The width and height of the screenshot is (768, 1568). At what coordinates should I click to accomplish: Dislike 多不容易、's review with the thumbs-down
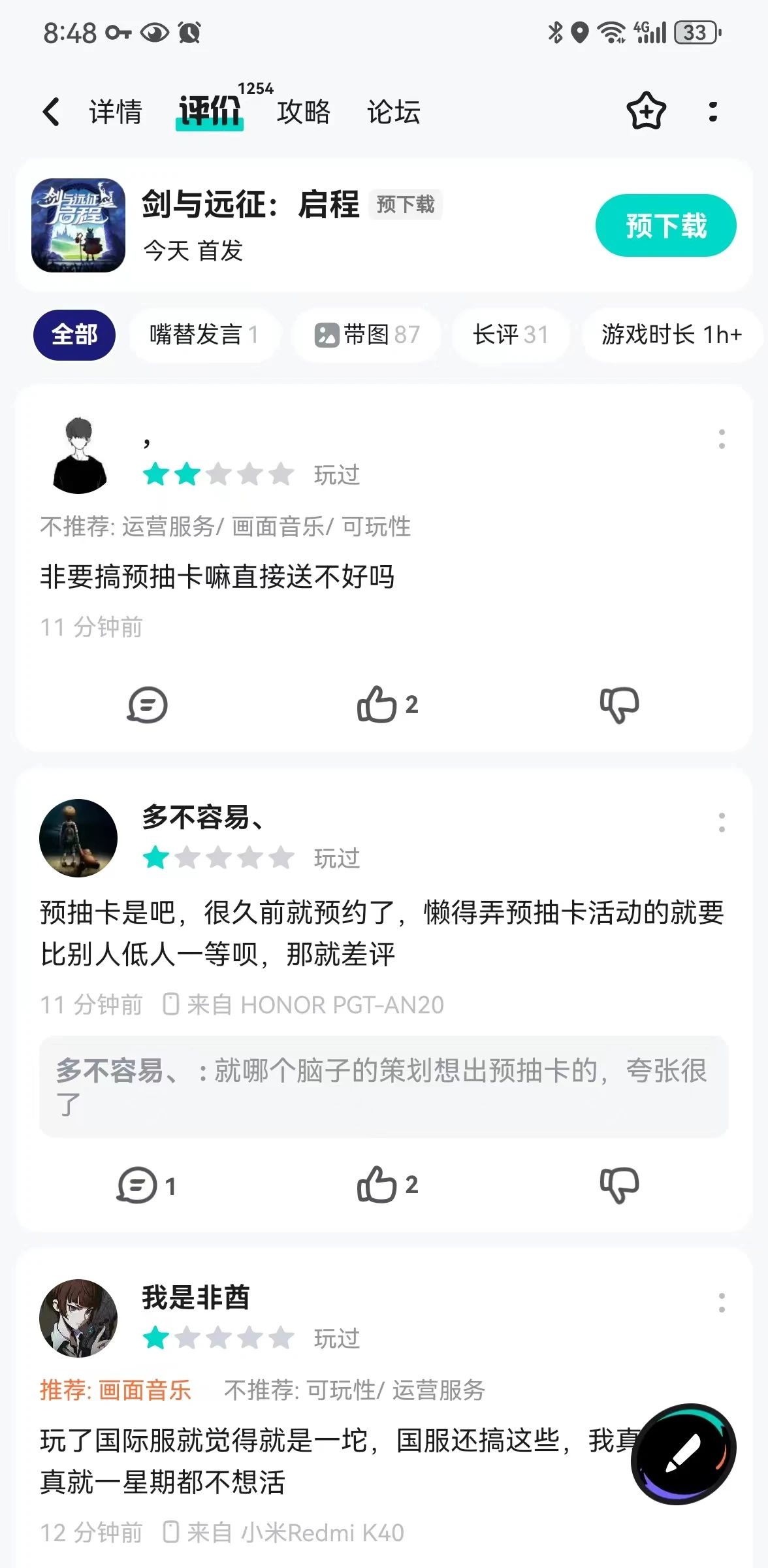620,1186
